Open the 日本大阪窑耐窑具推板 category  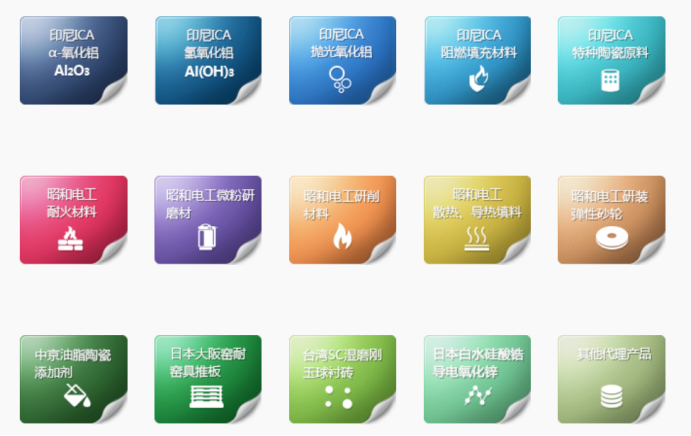tap(208, 379)
